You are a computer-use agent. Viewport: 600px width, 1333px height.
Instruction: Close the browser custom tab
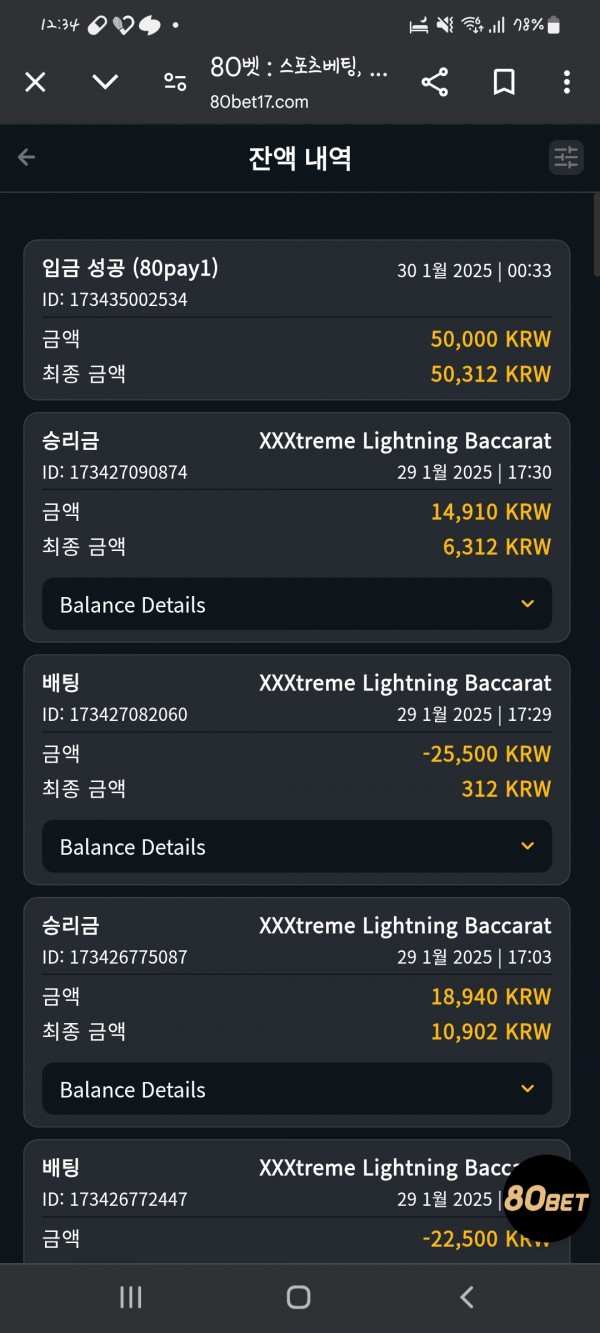35,82
